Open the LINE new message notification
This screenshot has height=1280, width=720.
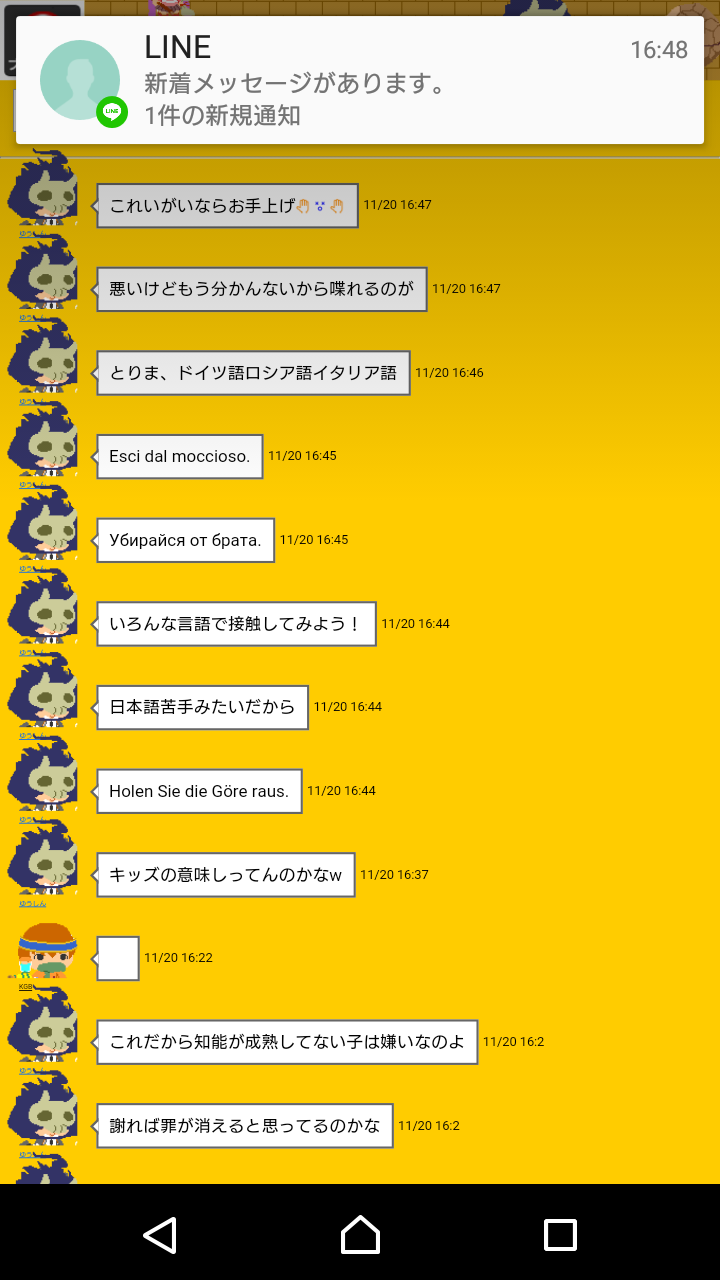(x=360, y=82)
